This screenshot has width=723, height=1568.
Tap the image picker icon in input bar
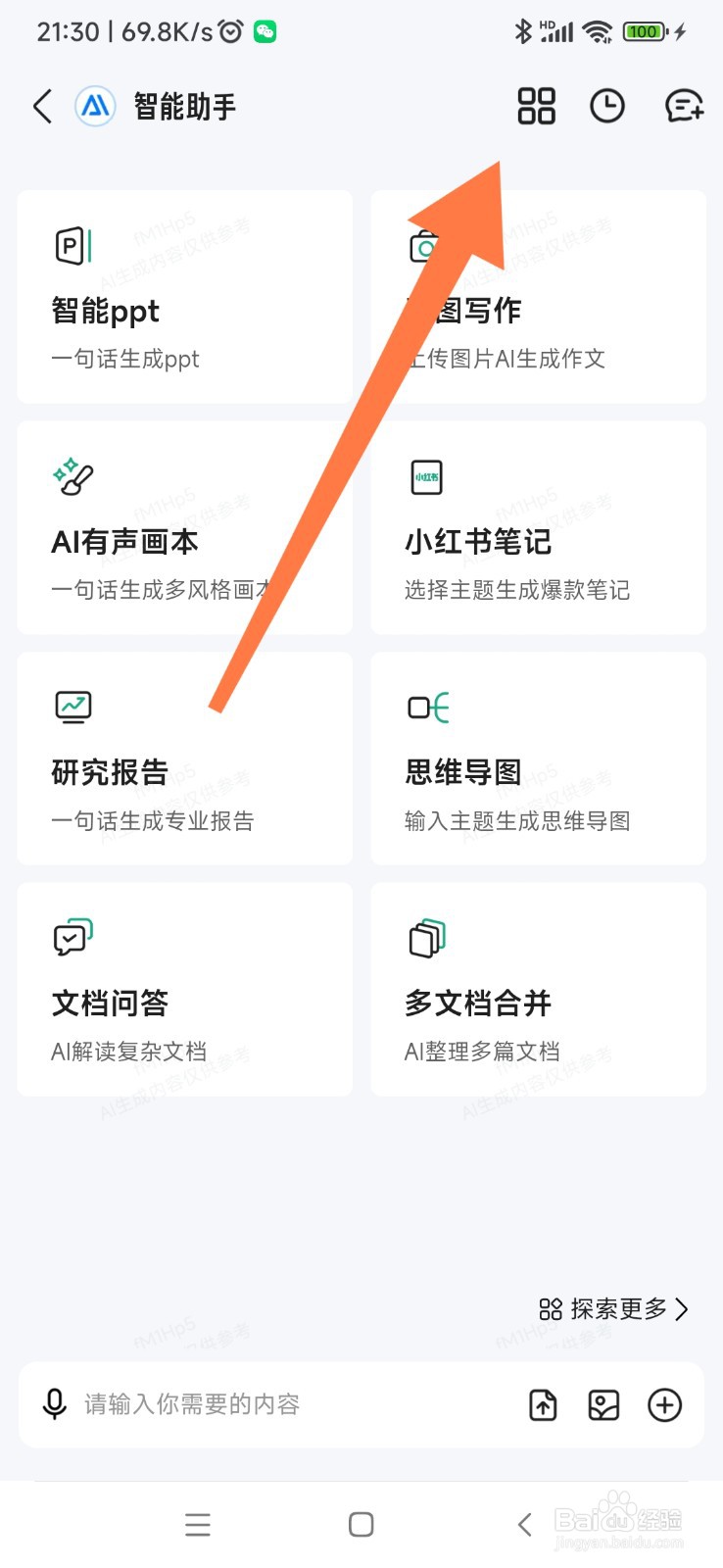click(x=603, y=1405)
